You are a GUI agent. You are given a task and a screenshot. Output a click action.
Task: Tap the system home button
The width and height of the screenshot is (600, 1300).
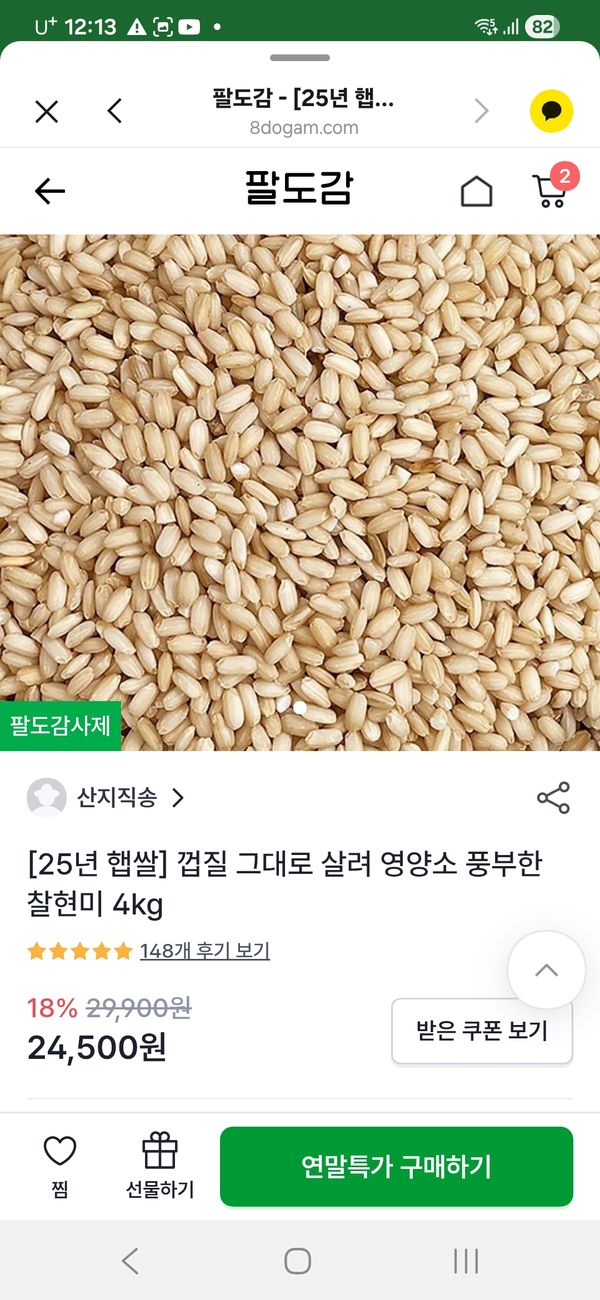point(298,1261)
